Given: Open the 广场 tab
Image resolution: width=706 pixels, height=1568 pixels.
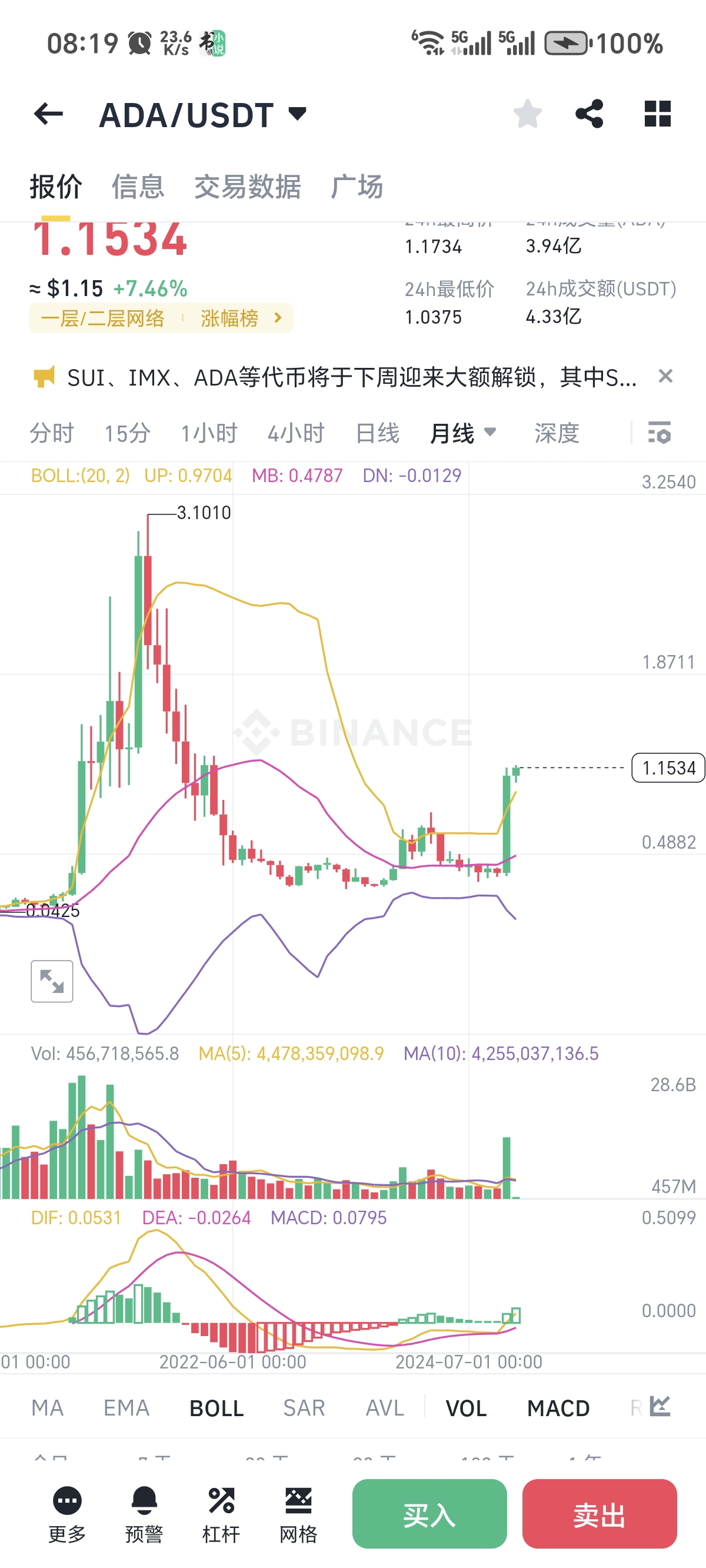Looking at the screenshot, I should (x=357, y=186).
